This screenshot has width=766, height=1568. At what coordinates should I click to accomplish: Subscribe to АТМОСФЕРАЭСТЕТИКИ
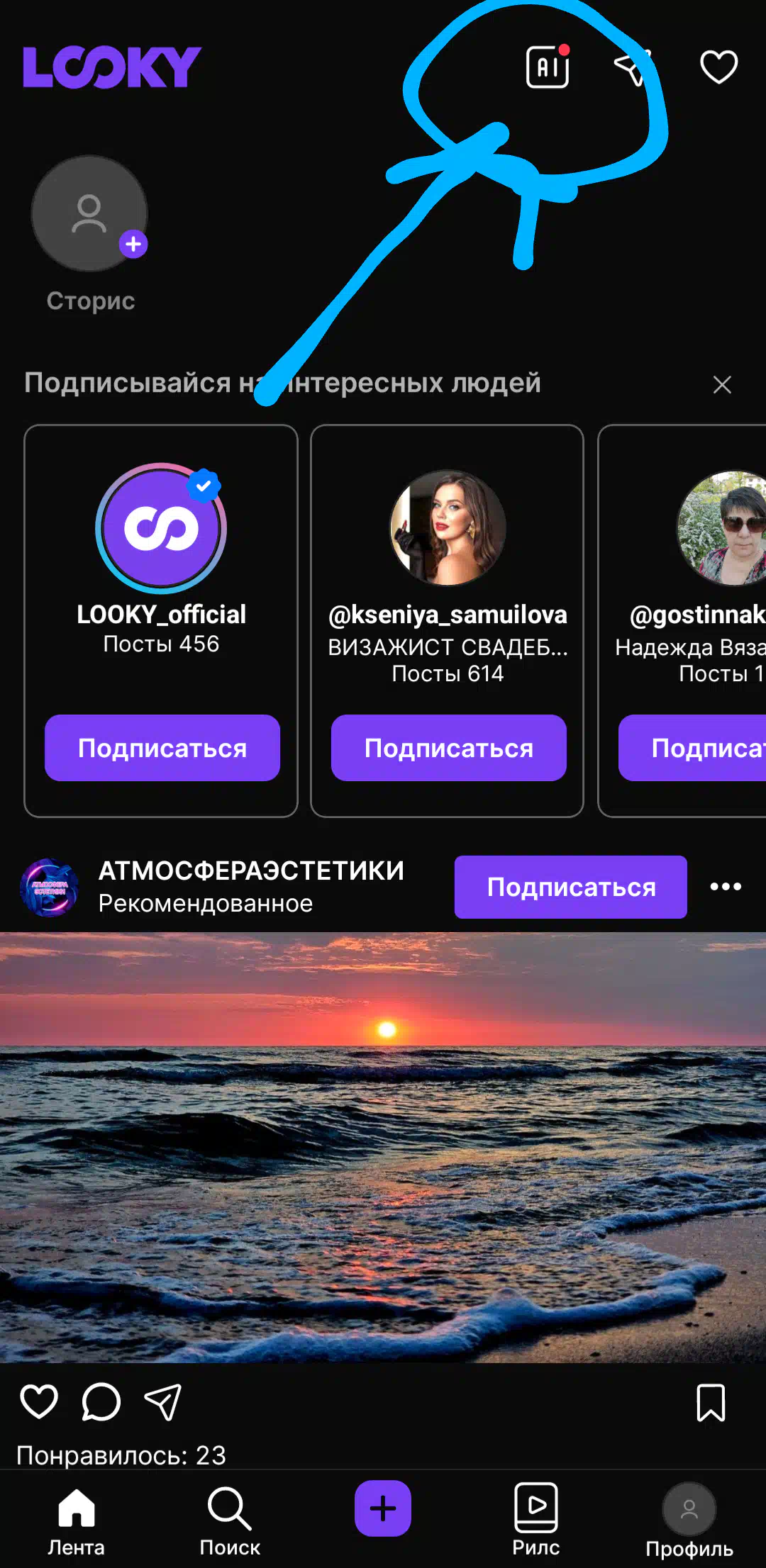point(571,887)
